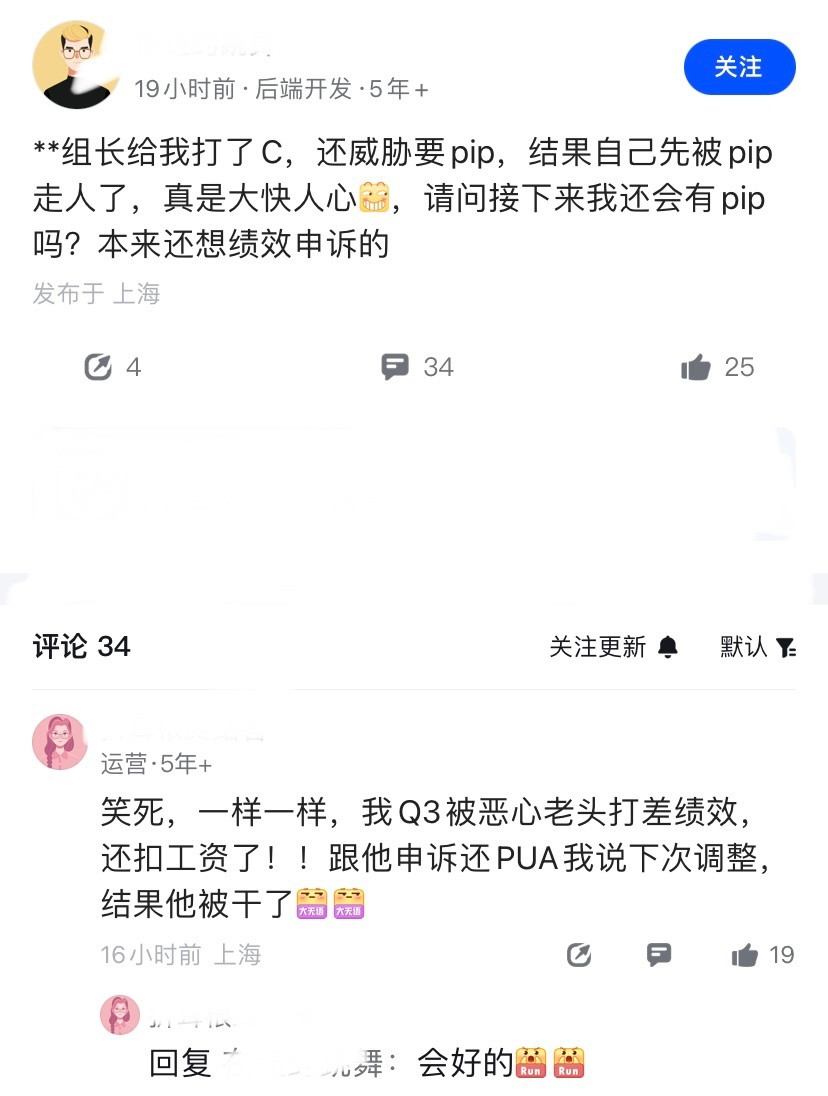Open the reply bubble icon on the first comment

(x=658, y=955)
